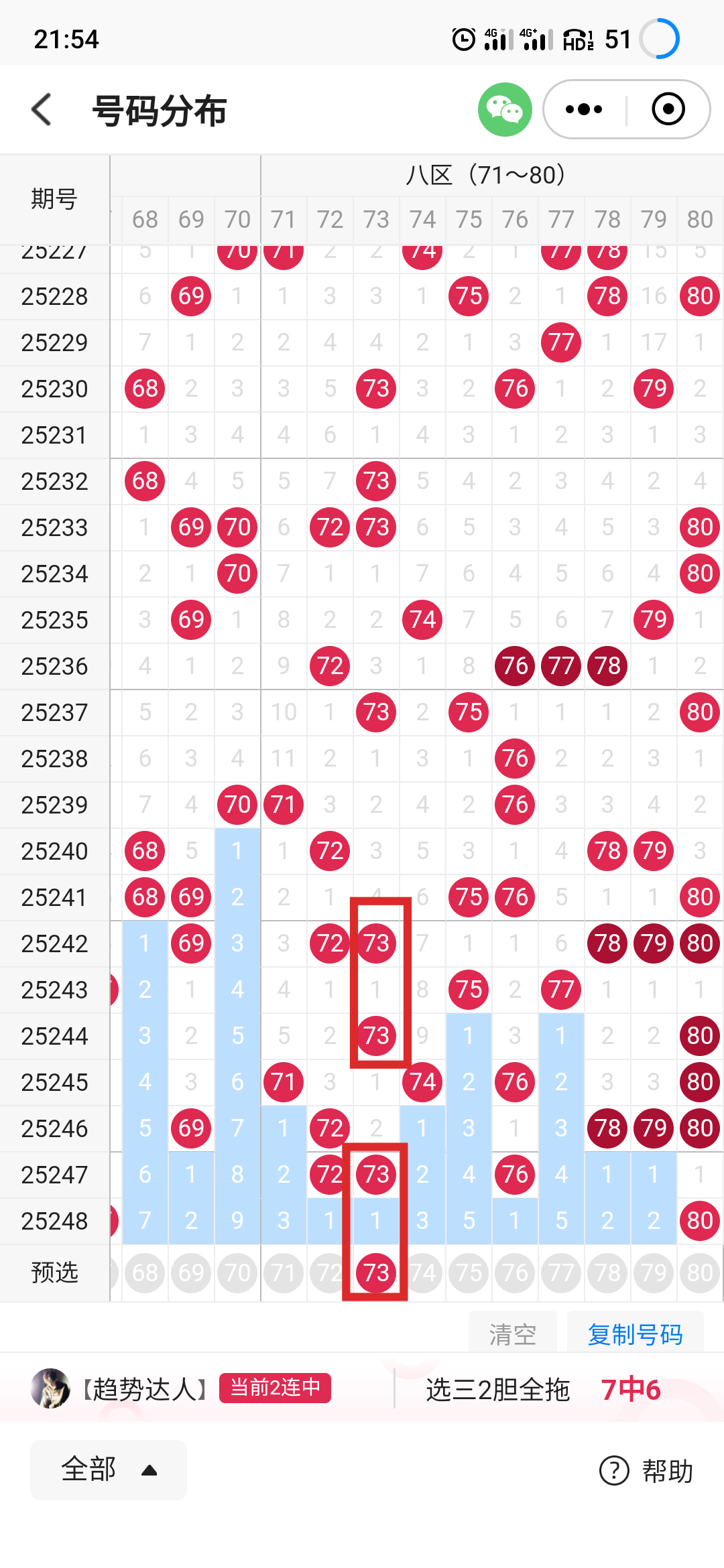Choose number 75 in the 预选 row
The height and width of the screenshot is (1568, 724).
(x=469, y=1272)
